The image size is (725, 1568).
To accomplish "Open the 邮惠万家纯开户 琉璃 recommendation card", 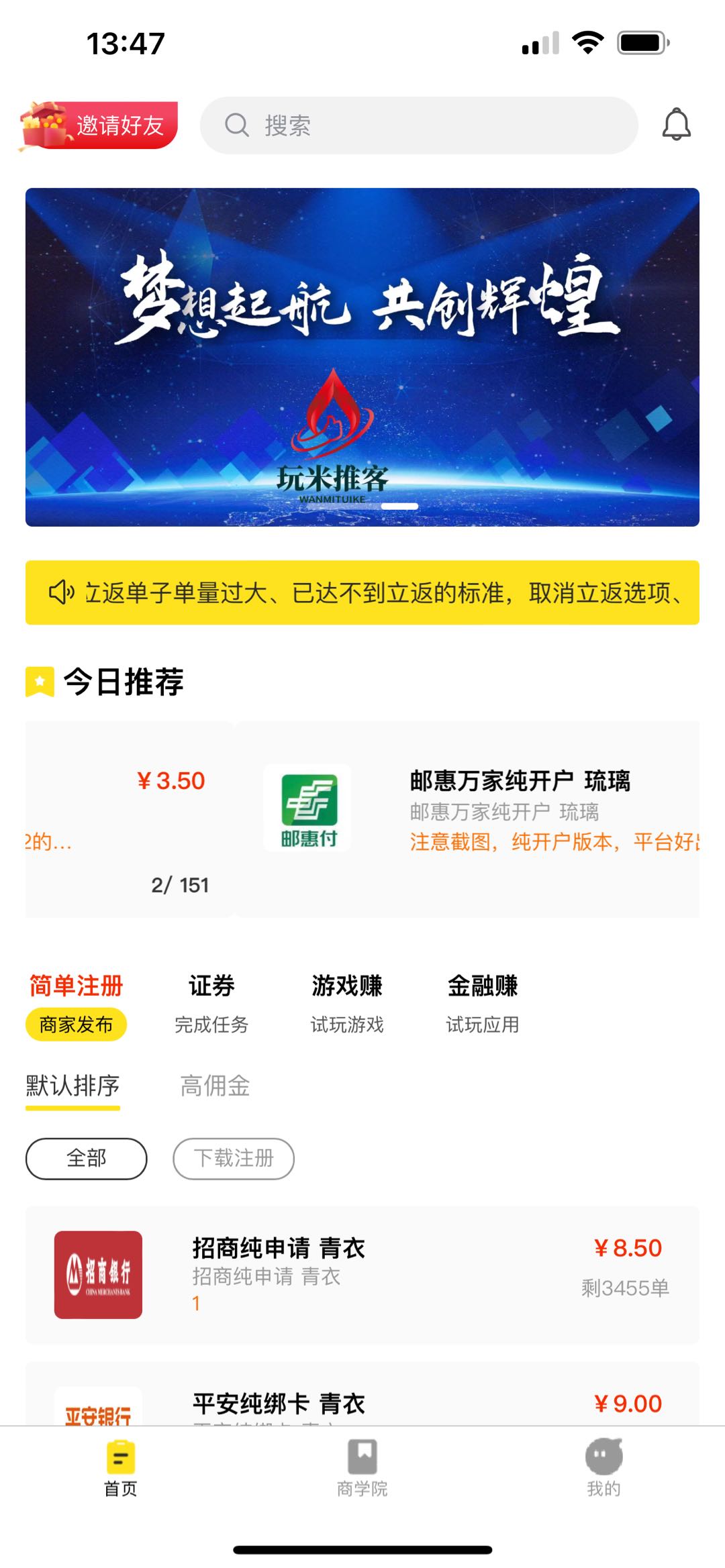I will coord(468,819).
